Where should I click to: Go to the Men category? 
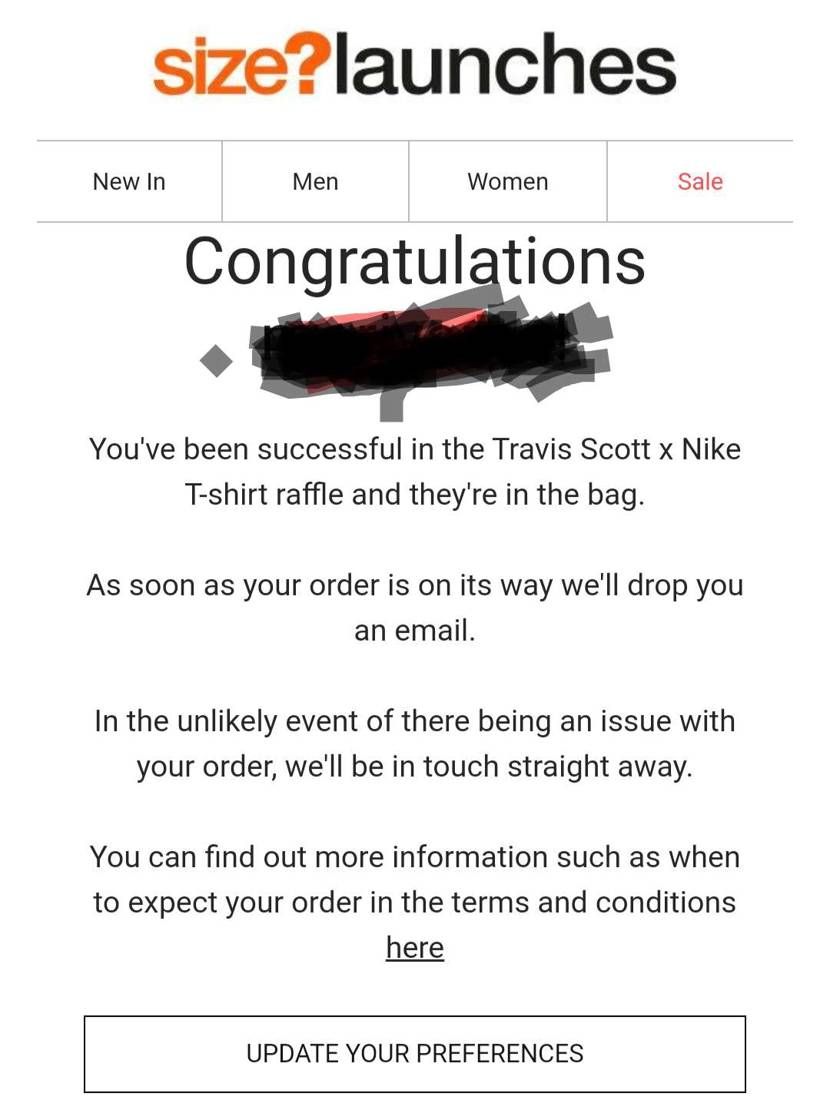(315, 182)
